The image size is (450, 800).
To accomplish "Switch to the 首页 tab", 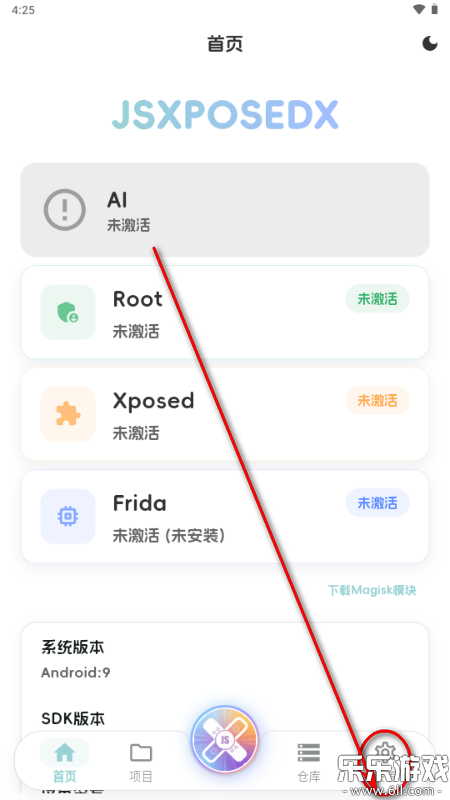I will tap(64, 760).
